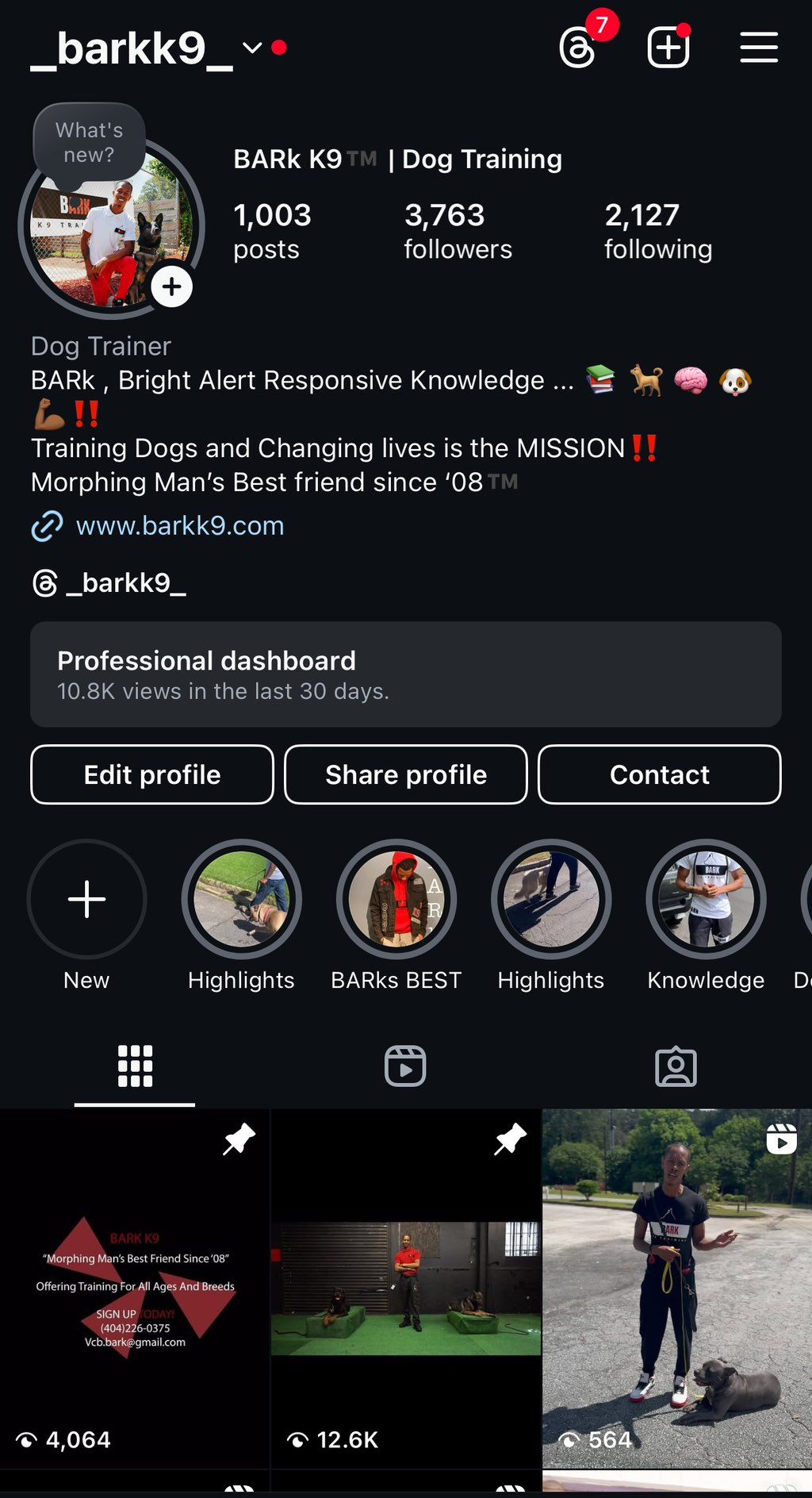Open the What's new note bubble
The width and height of the screenshot is (812, 1498).
click(x=90, y=143)
